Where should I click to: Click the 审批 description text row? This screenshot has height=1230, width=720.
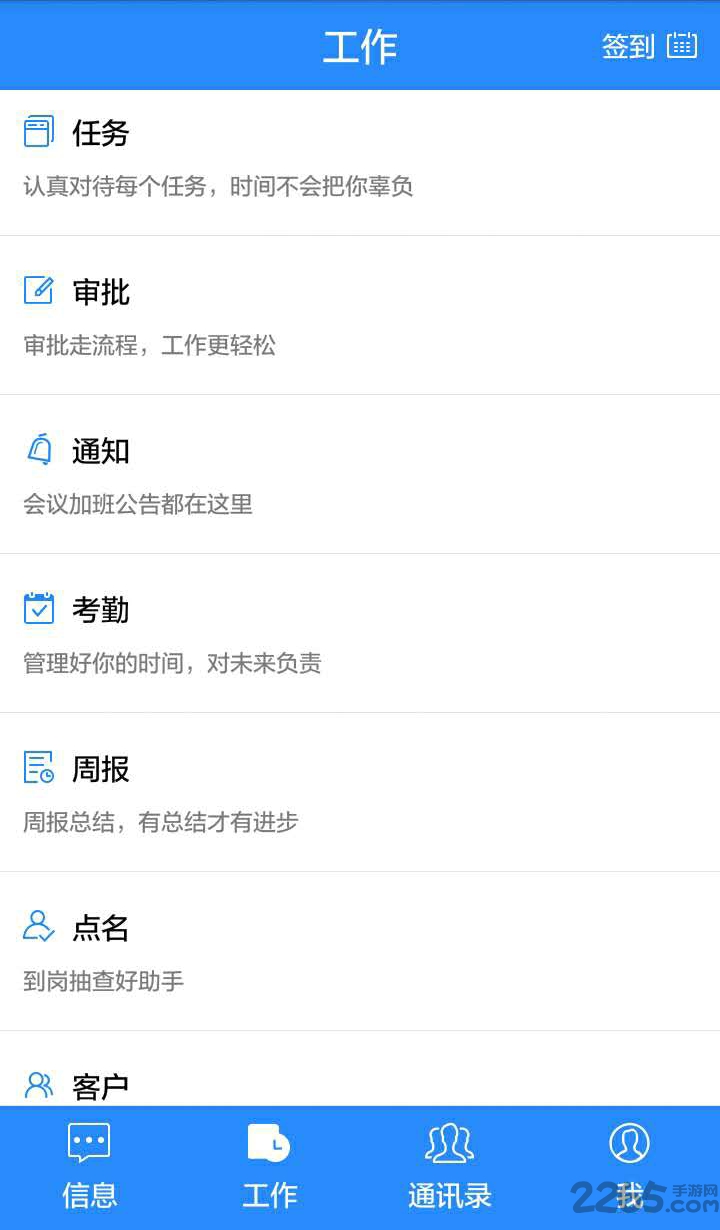click(x=150, y=346)
